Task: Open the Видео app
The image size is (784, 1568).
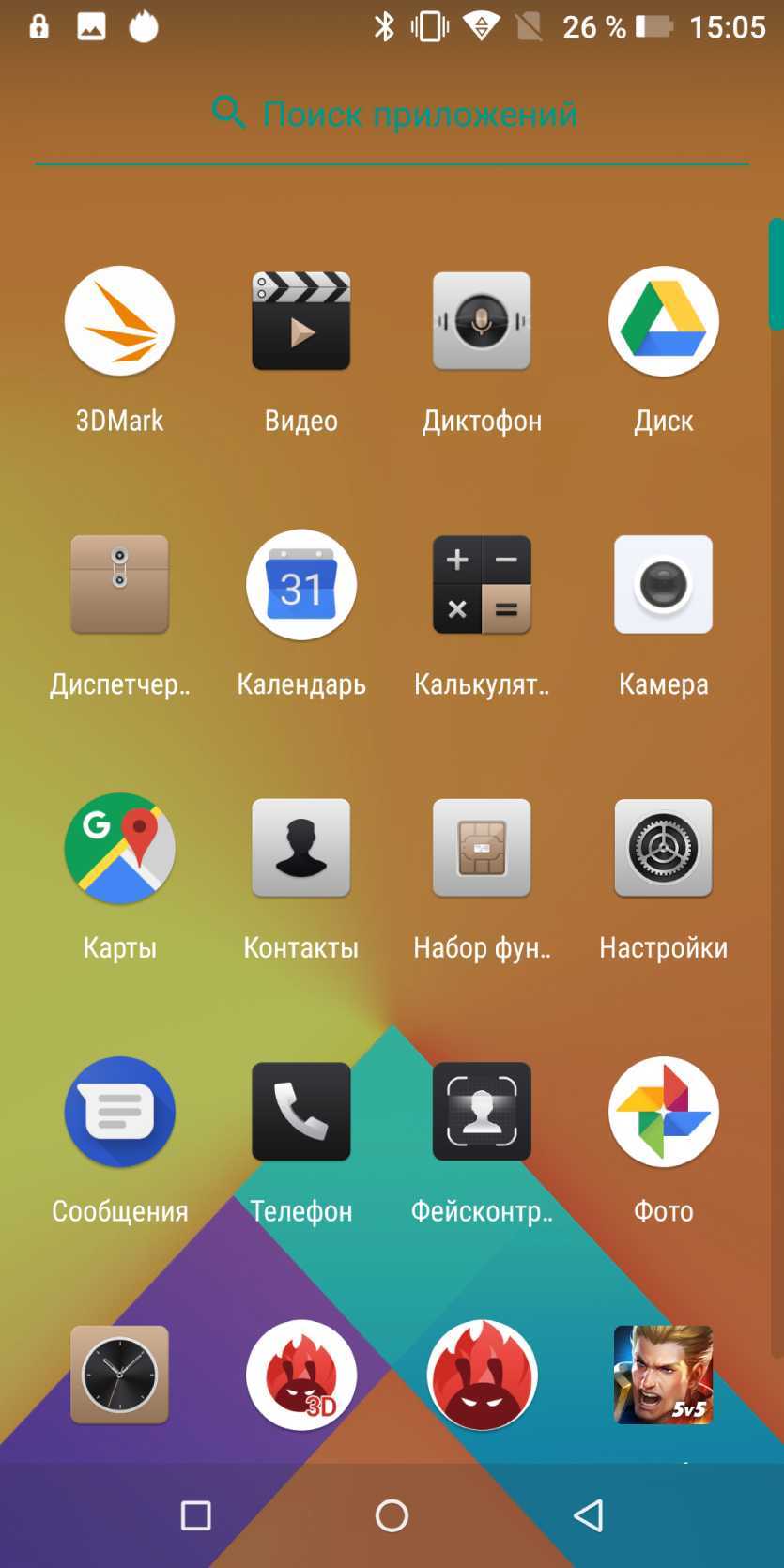Action: click(x=300, y=321)
